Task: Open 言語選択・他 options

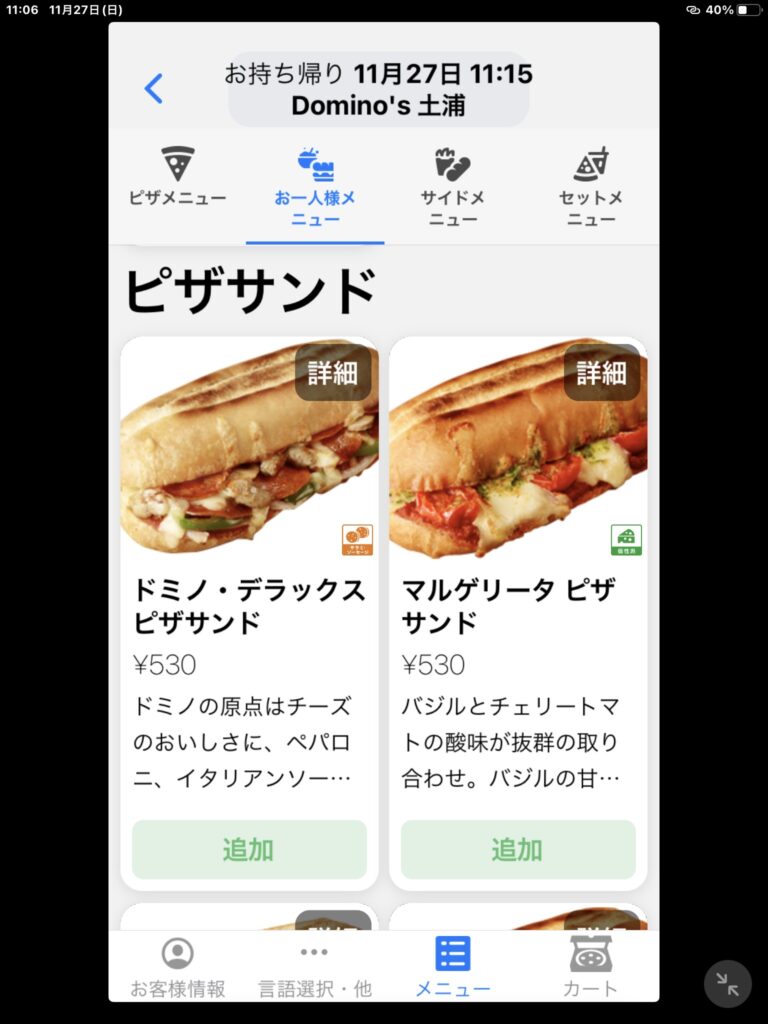Action: (x=315, y=967)
